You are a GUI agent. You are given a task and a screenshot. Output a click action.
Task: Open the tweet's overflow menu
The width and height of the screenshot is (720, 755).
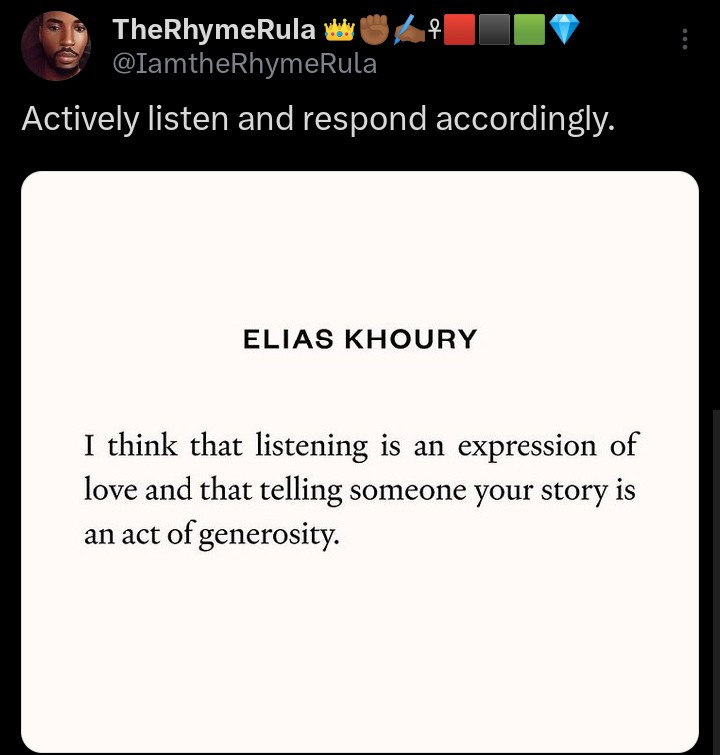click(685, 39)
